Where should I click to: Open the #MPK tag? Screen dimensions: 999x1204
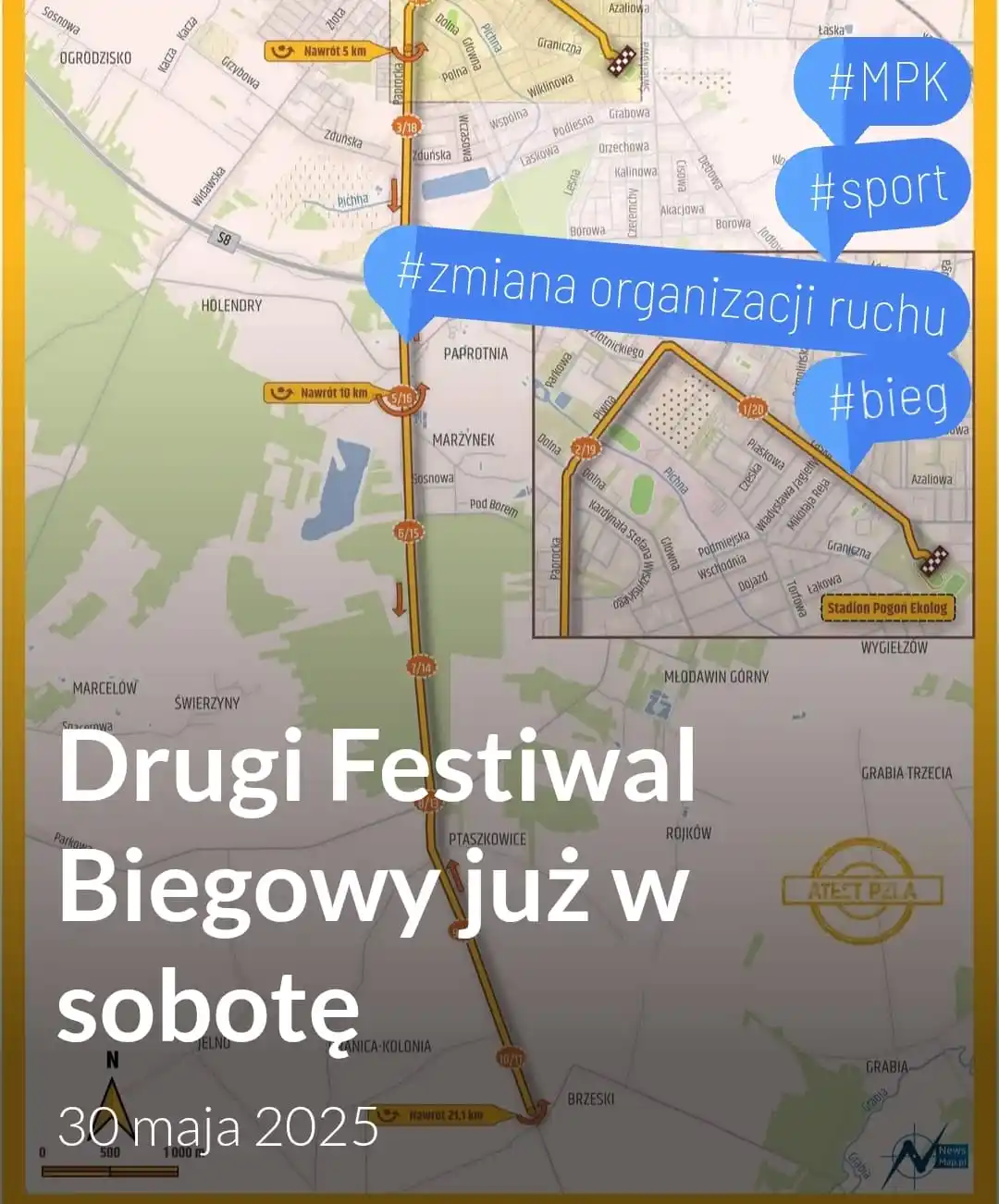tap(886, 83)
